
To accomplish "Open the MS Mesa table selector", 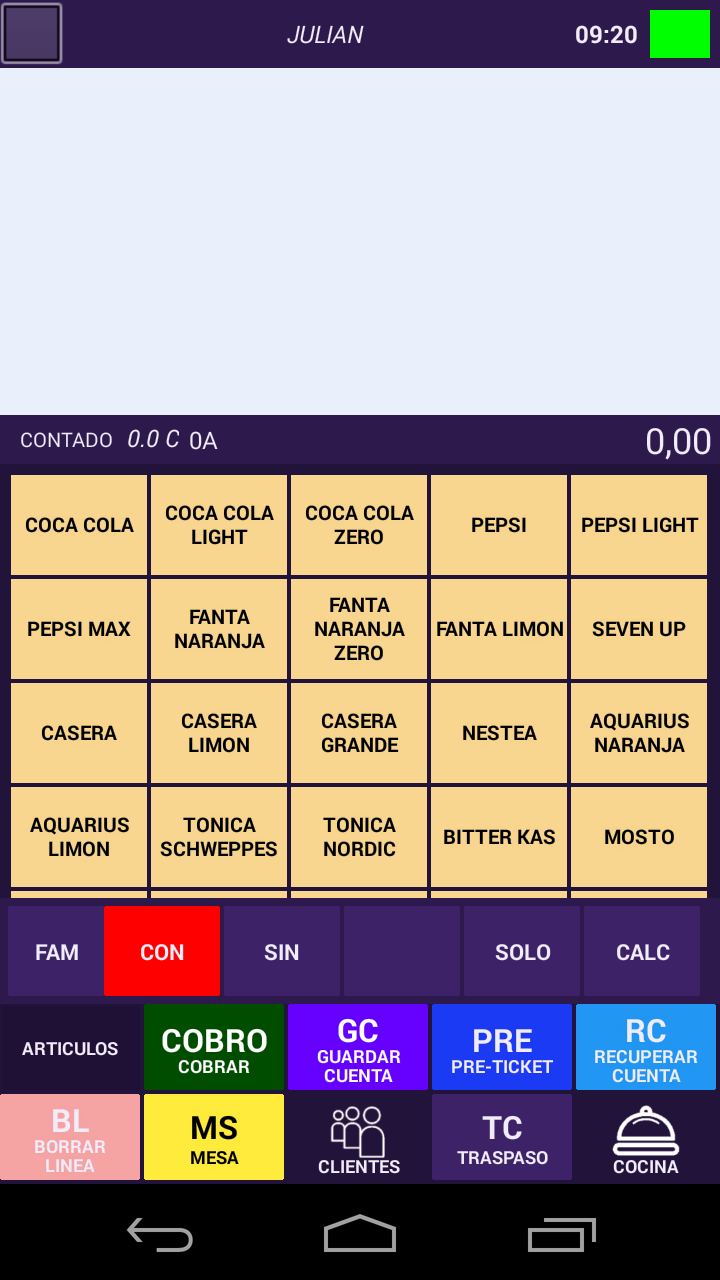I will [x=214, y=1138].
